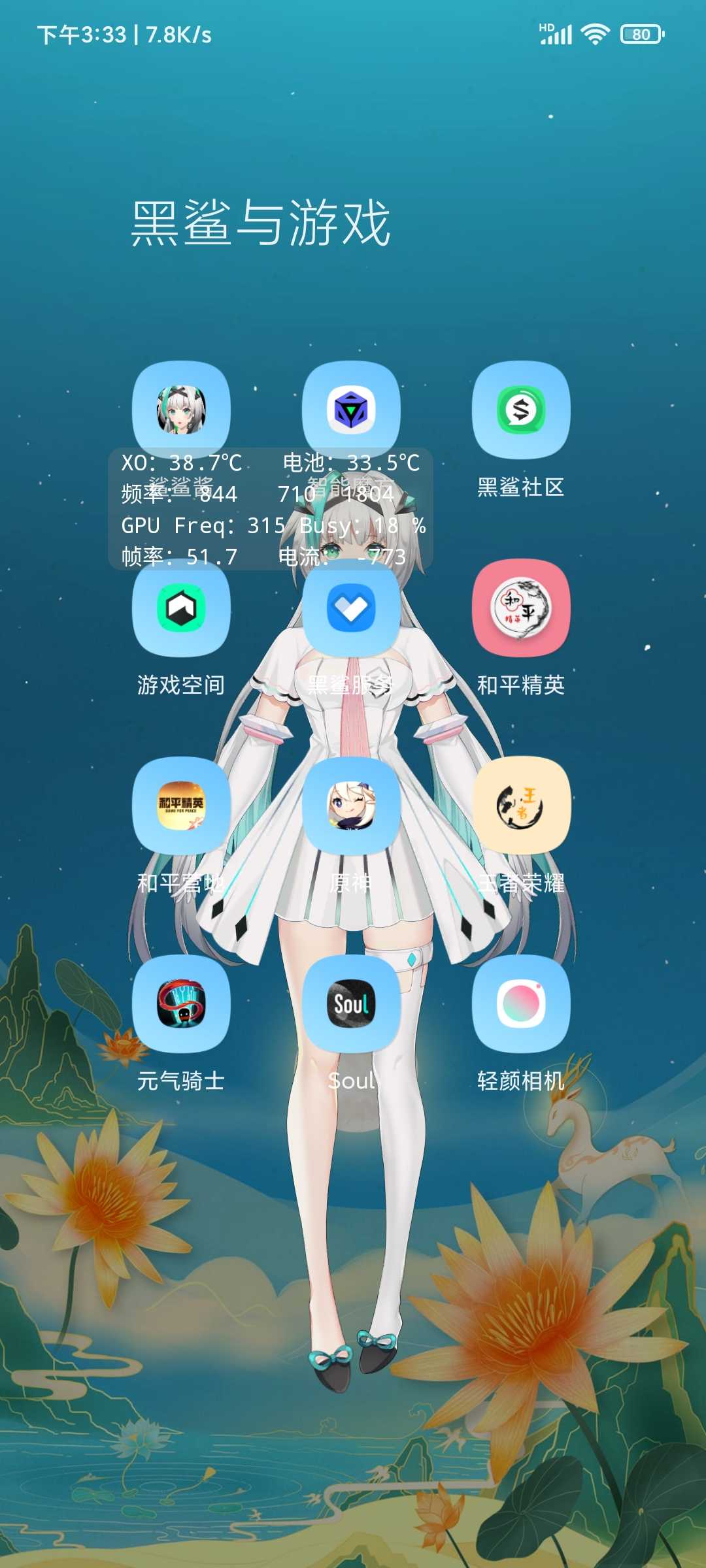Open the 鲨鲨酱 app

coord(181,410)
